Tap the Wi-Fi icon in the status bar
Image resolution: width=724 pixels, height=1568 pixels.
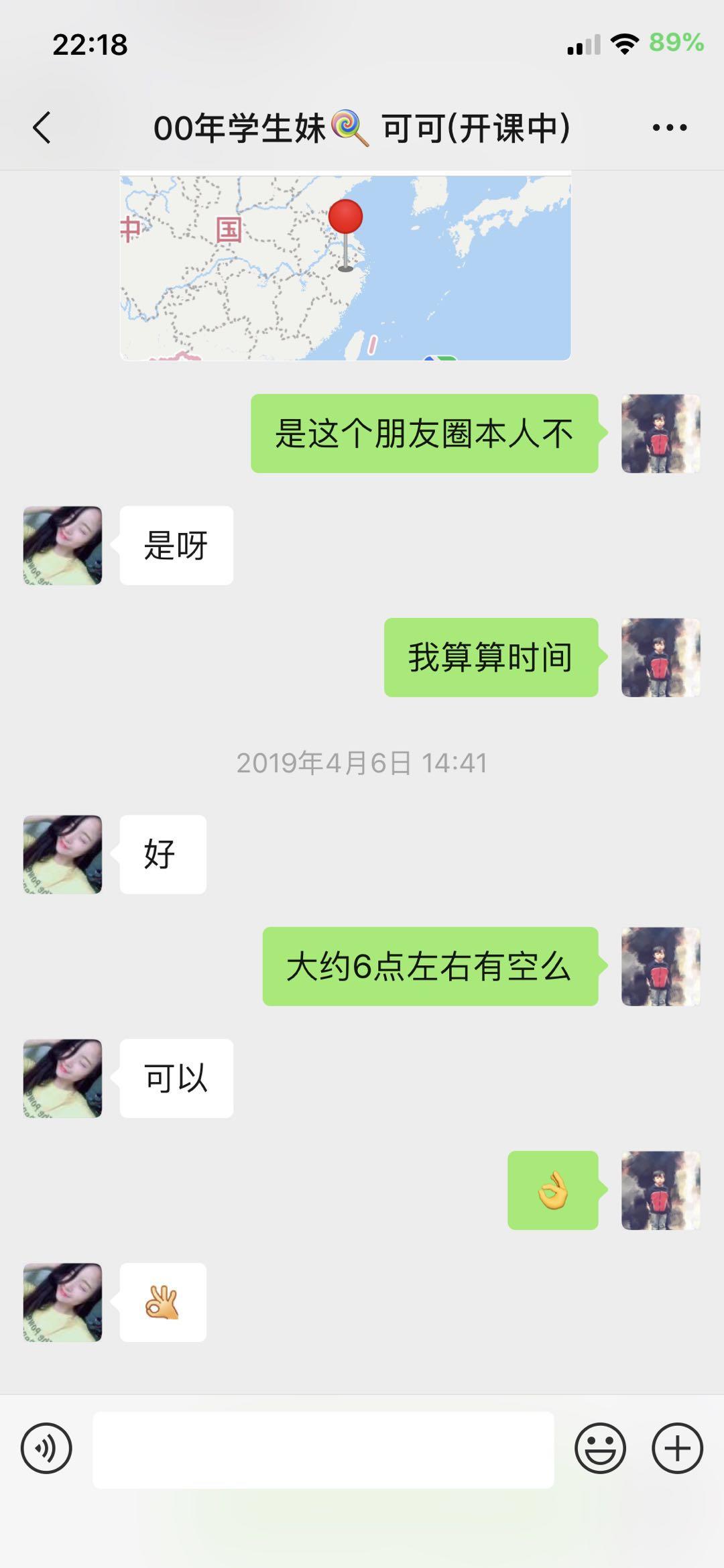pyautogui.click(x=624, y=44)
